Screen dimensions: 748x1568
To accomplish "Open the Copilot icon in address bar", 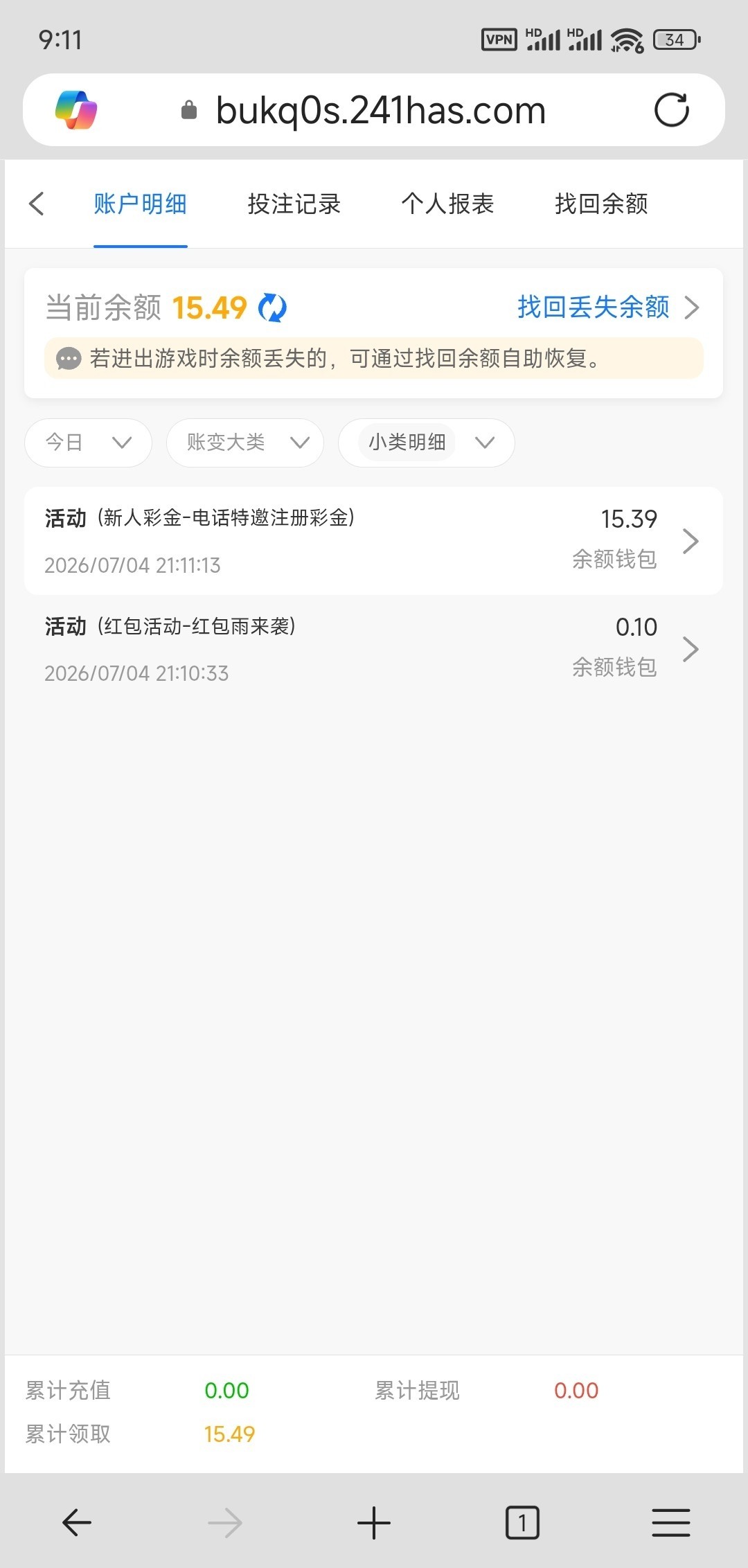I will tap(76, 109).
